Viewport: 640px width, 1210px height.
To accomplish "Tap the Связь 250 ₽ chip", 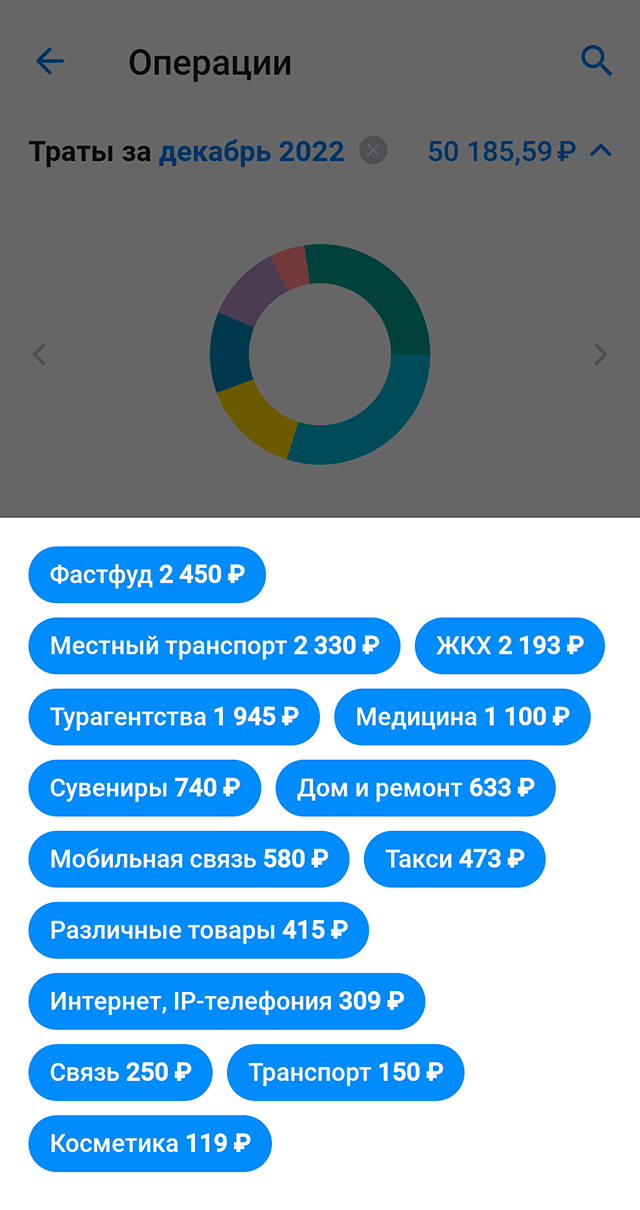I will pyautogui.click(x=120, y=1072).
